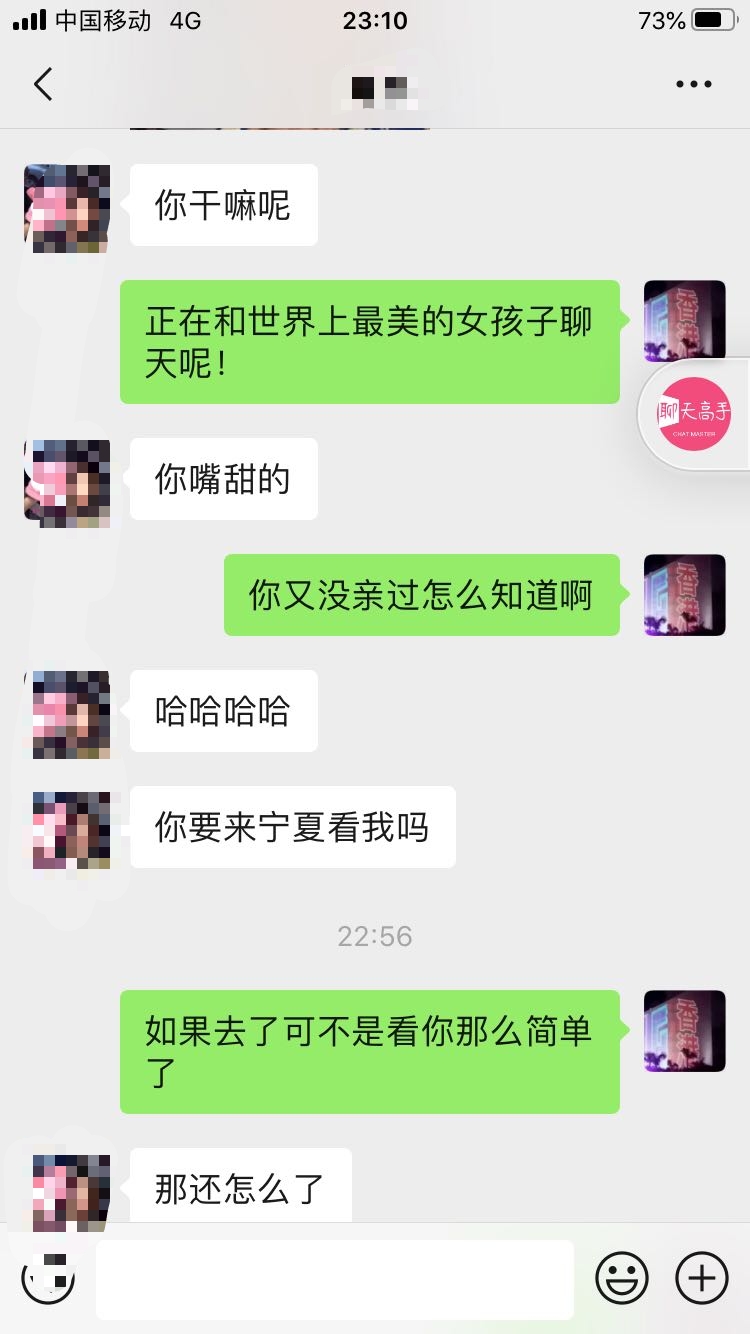The image size is (750, 1334).
Task: Expand the more functions panel
Action: pyautogui.click(x=702, y=1277)
